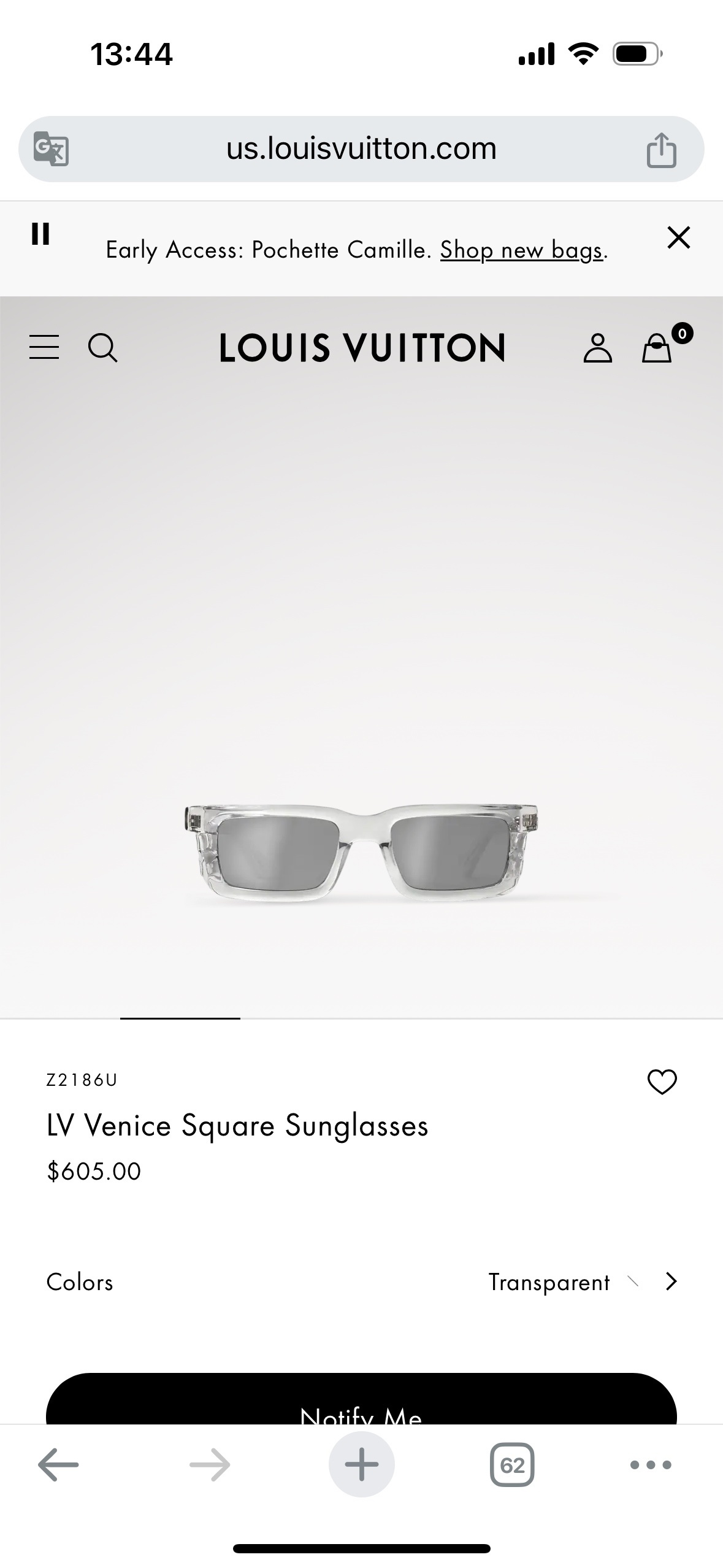Viewport: 723px width, 1568px height.
Task: Share this page from the address bar
Action: pos(661,150)
